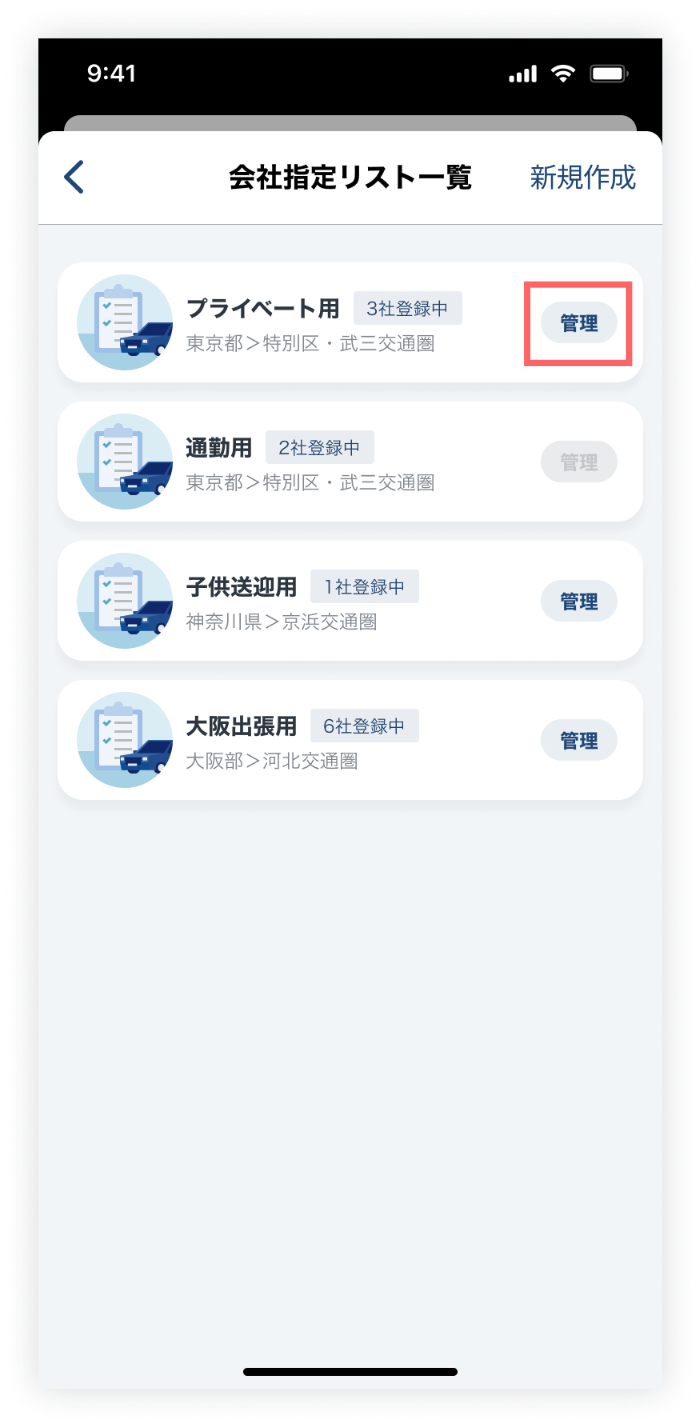
Task: Open 管理 for the 子供送迎用 list
Action: [x=579, y=601]
